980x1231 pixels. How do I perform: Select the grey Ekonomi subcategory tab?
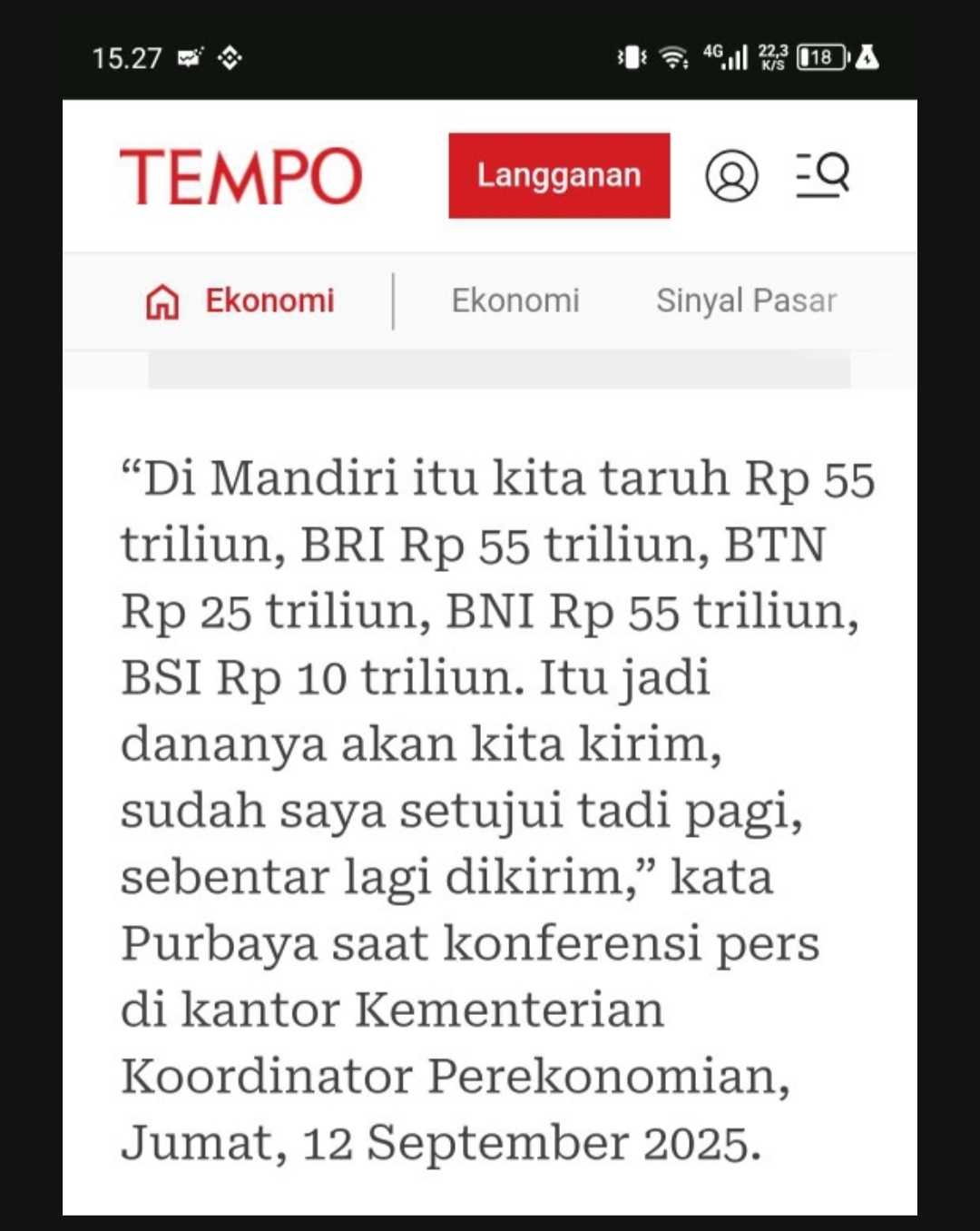pyautogui.click(x=515, y=300)
